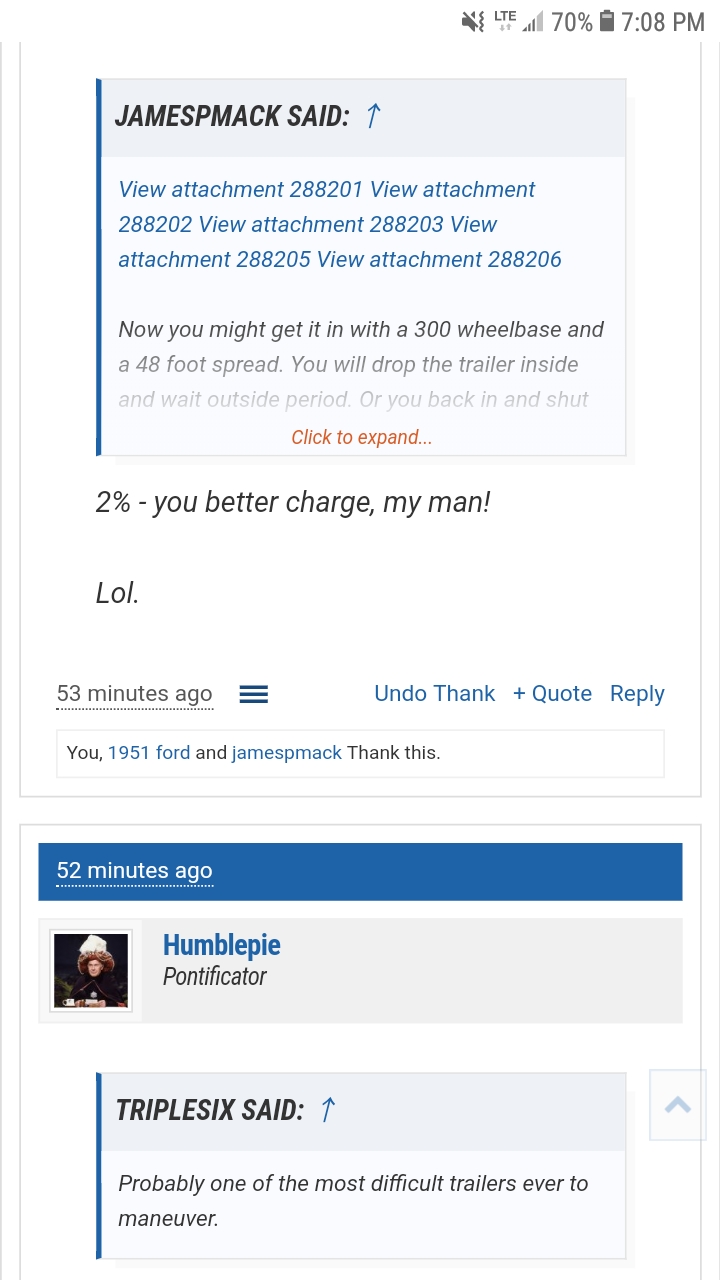Tap Undo Thank on the post

434,694
